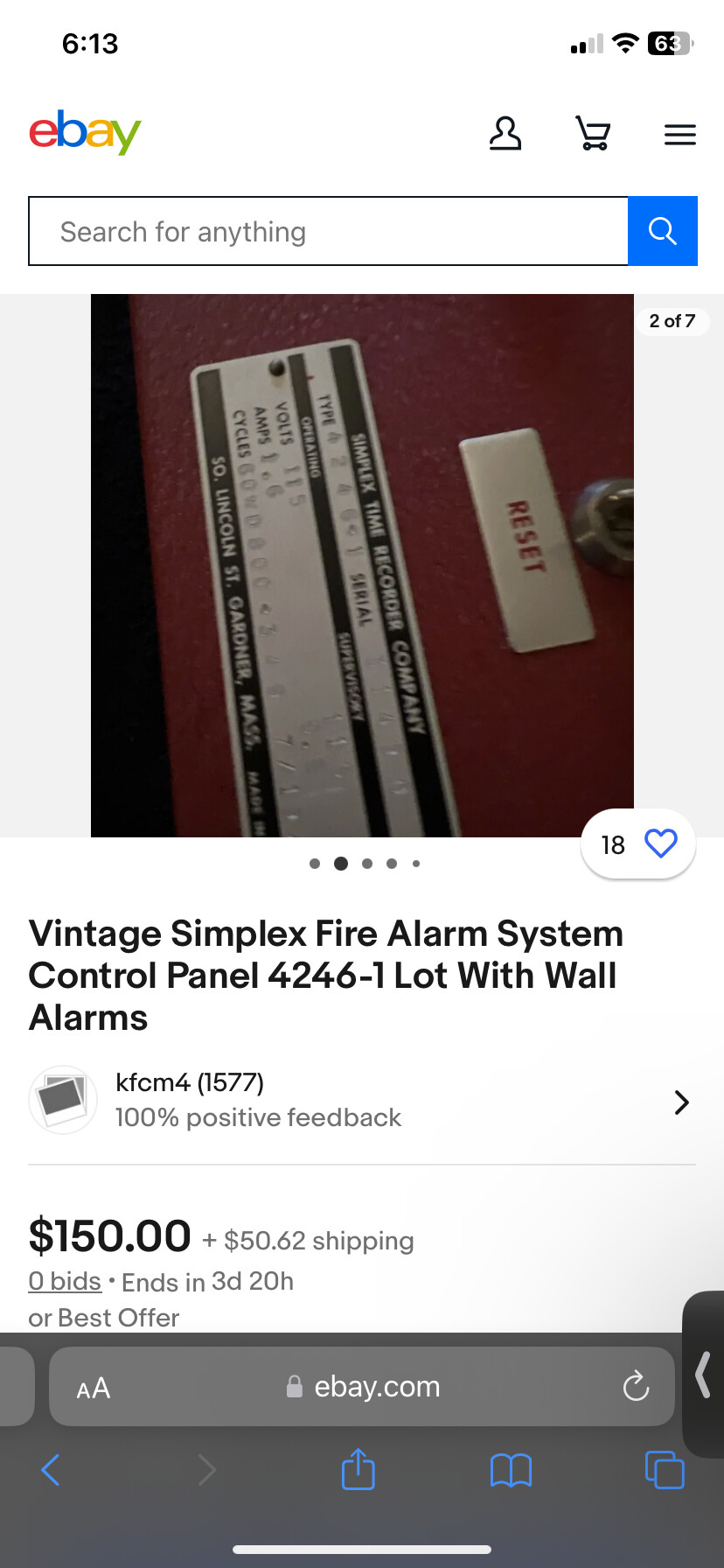Reload the ebay.com page
724x1568 pixels.
[636, 1387]
